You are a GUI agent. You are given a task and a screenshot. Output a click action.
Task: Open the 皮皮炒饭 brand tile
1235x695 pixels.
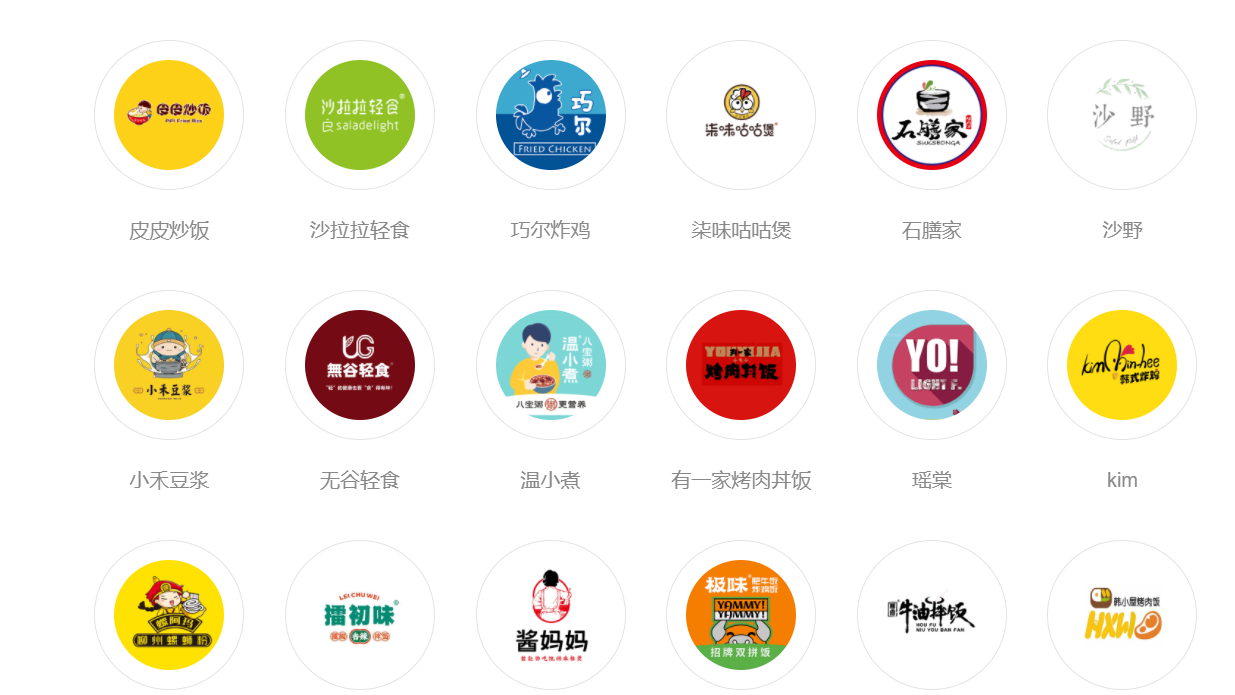pyautogui.click(x=169, y=115)
